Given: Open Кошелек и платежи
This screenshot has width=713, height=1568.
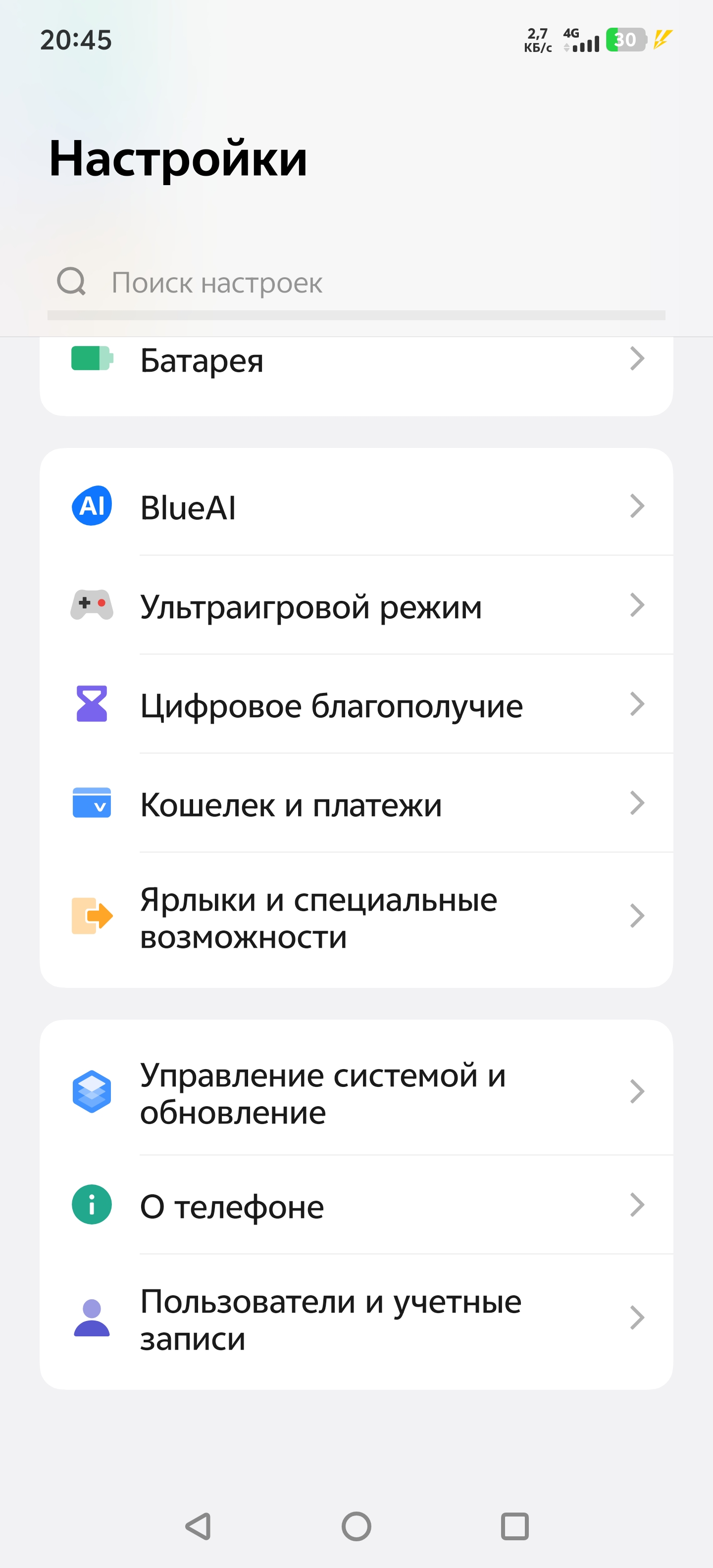Looking at the screenshot, I should 356,803.
